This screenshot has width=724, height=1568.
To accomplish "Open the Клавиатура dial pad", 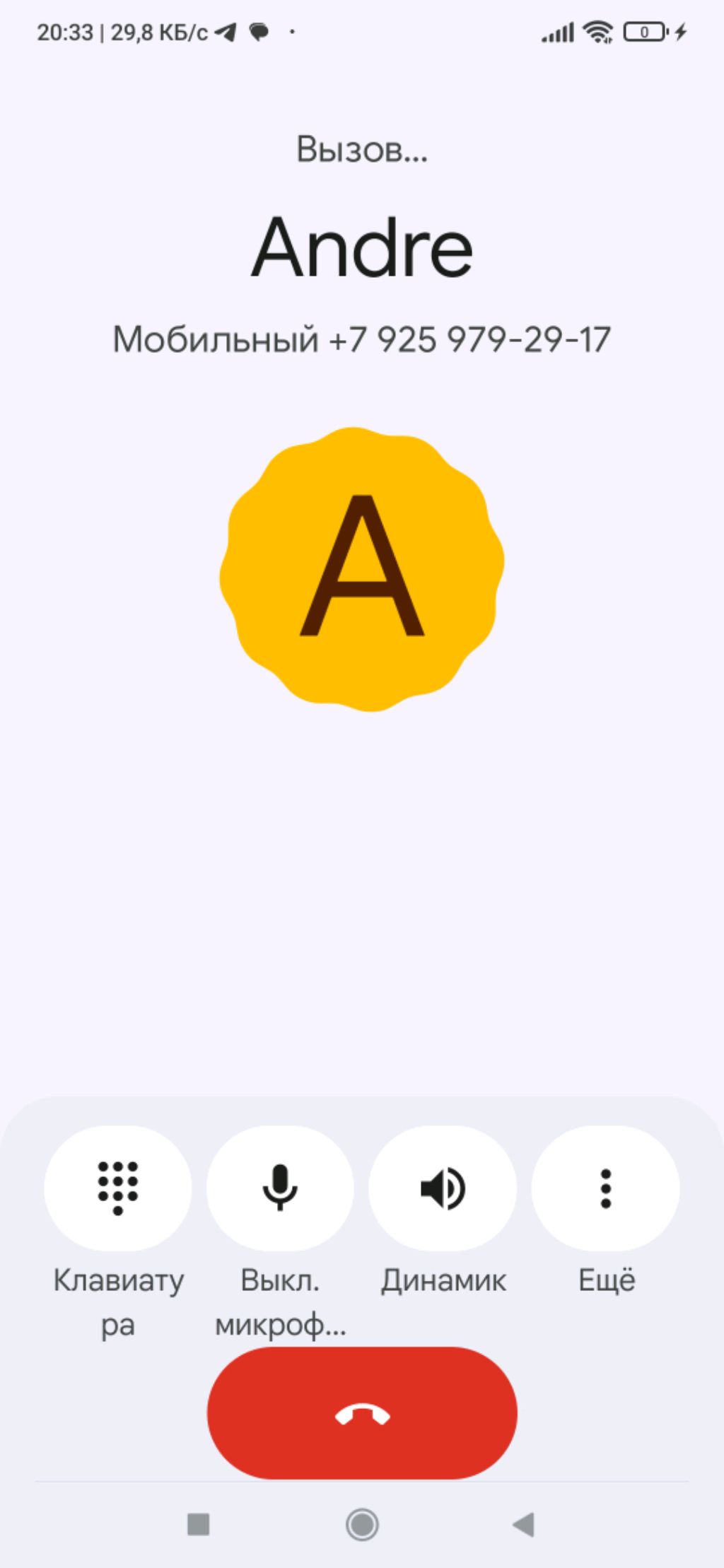I will (118, 1188).
